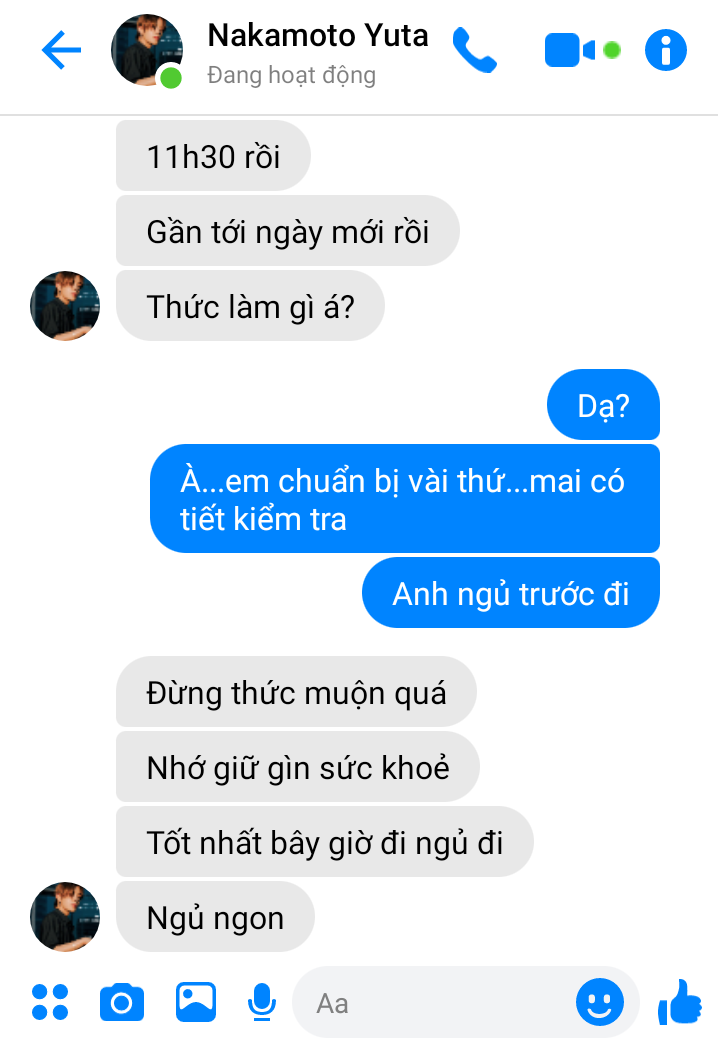Screen dimensions: 718x1043
Task: Open conversation info details
Action: (x=666, y=50)
